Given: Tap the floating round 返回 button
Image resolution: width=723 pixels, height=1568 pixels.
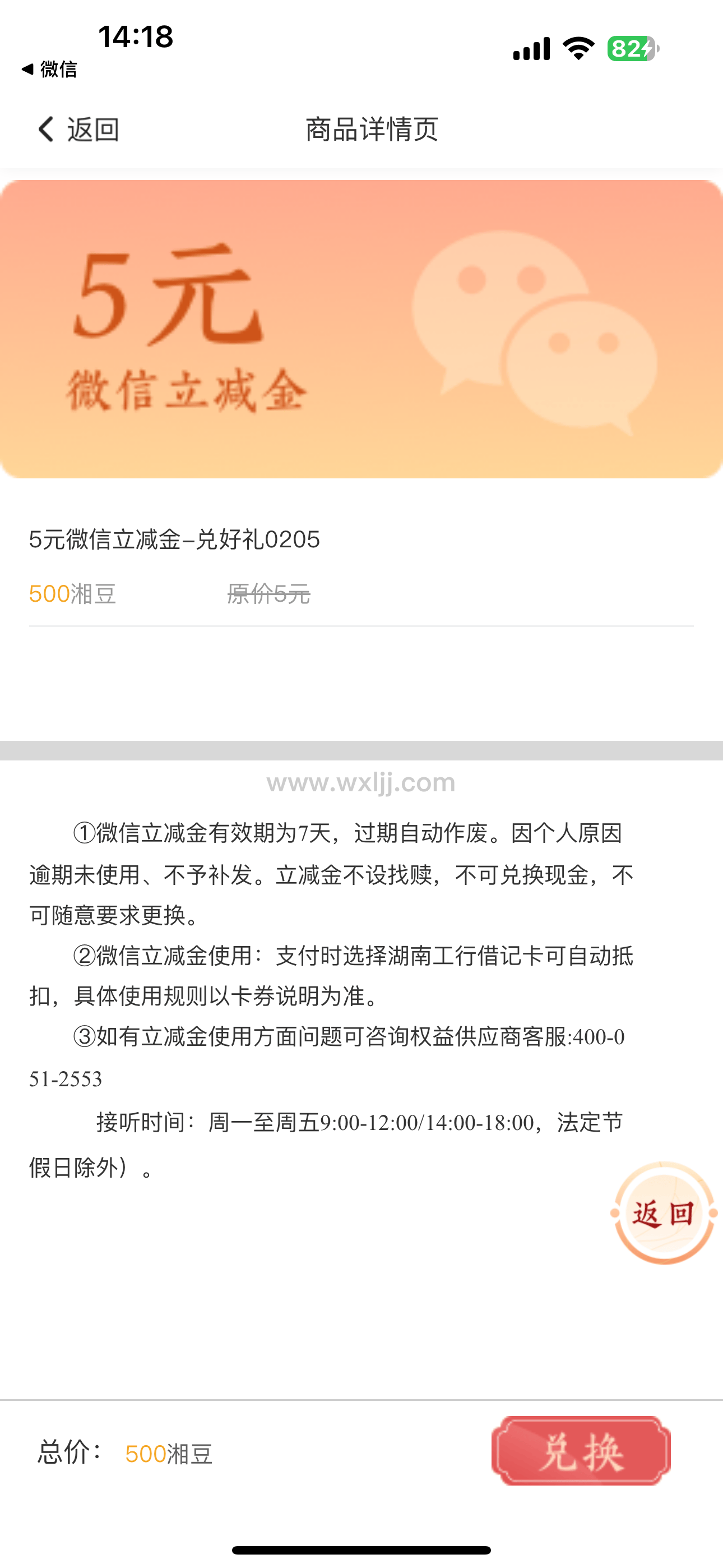Looking at the screenshot, I should 664,1213.
